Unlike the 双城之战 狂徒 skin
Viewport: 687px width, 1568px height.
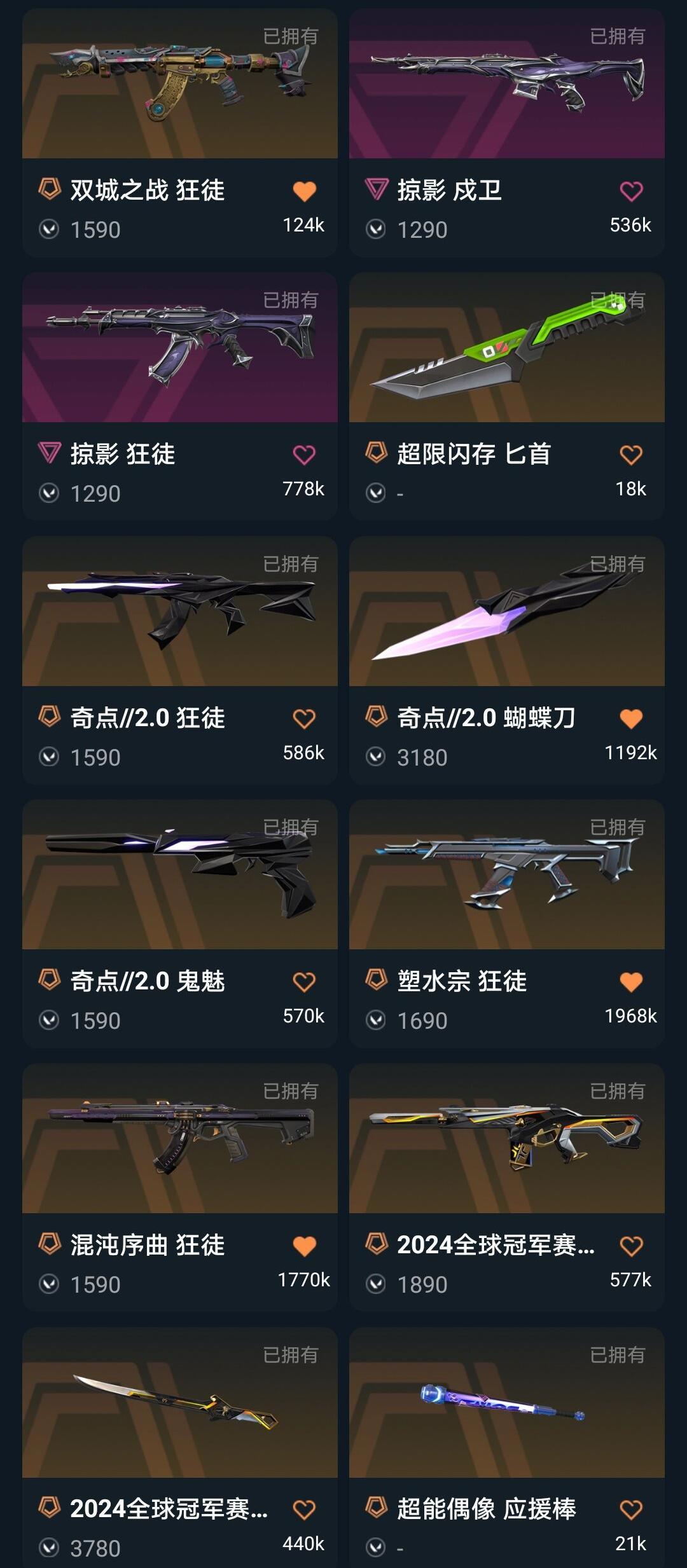coord(304,191)
